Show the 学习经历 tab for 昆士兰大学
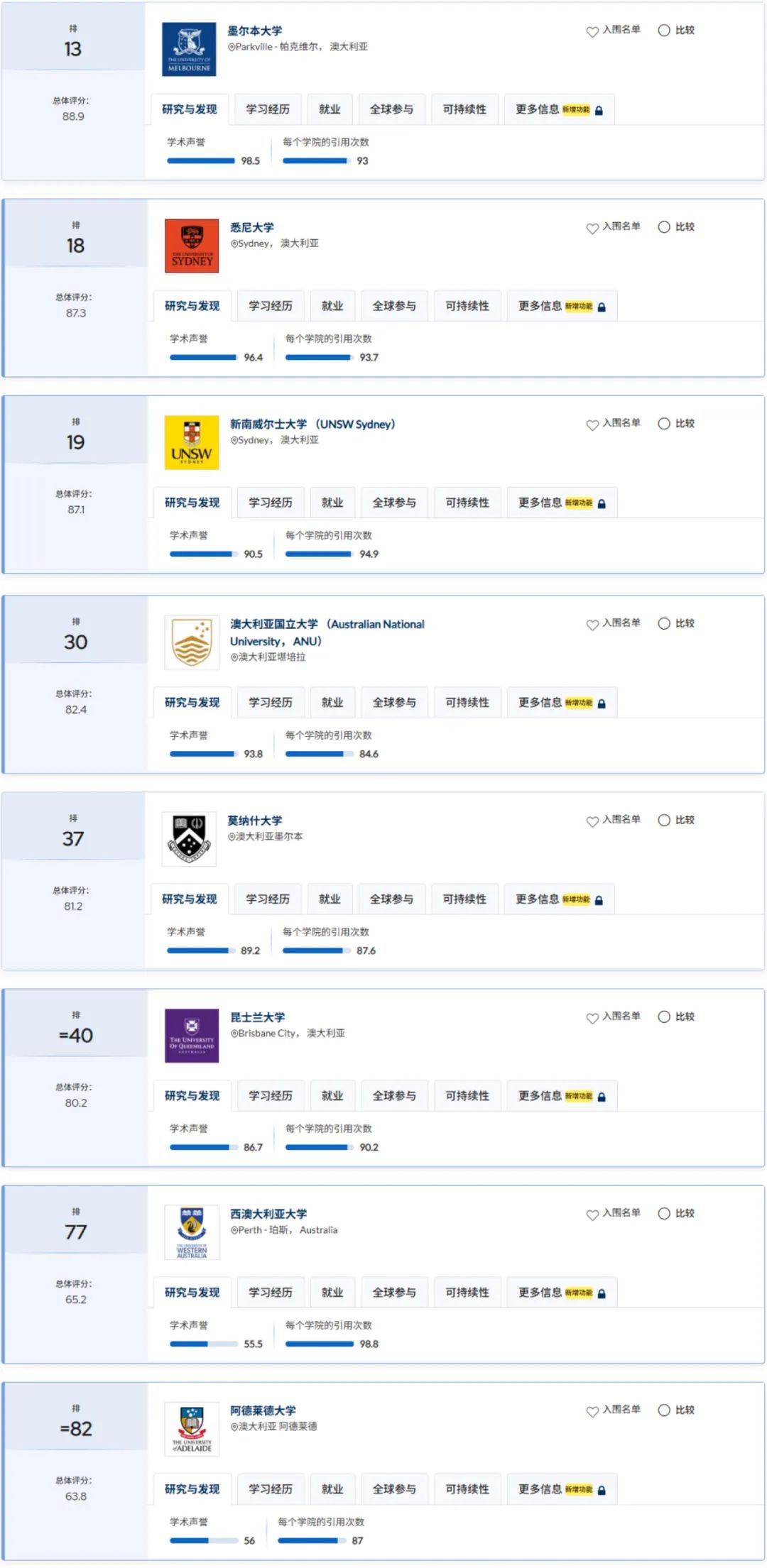The height and width of the screenshot is (1568, 767). 271,1096
